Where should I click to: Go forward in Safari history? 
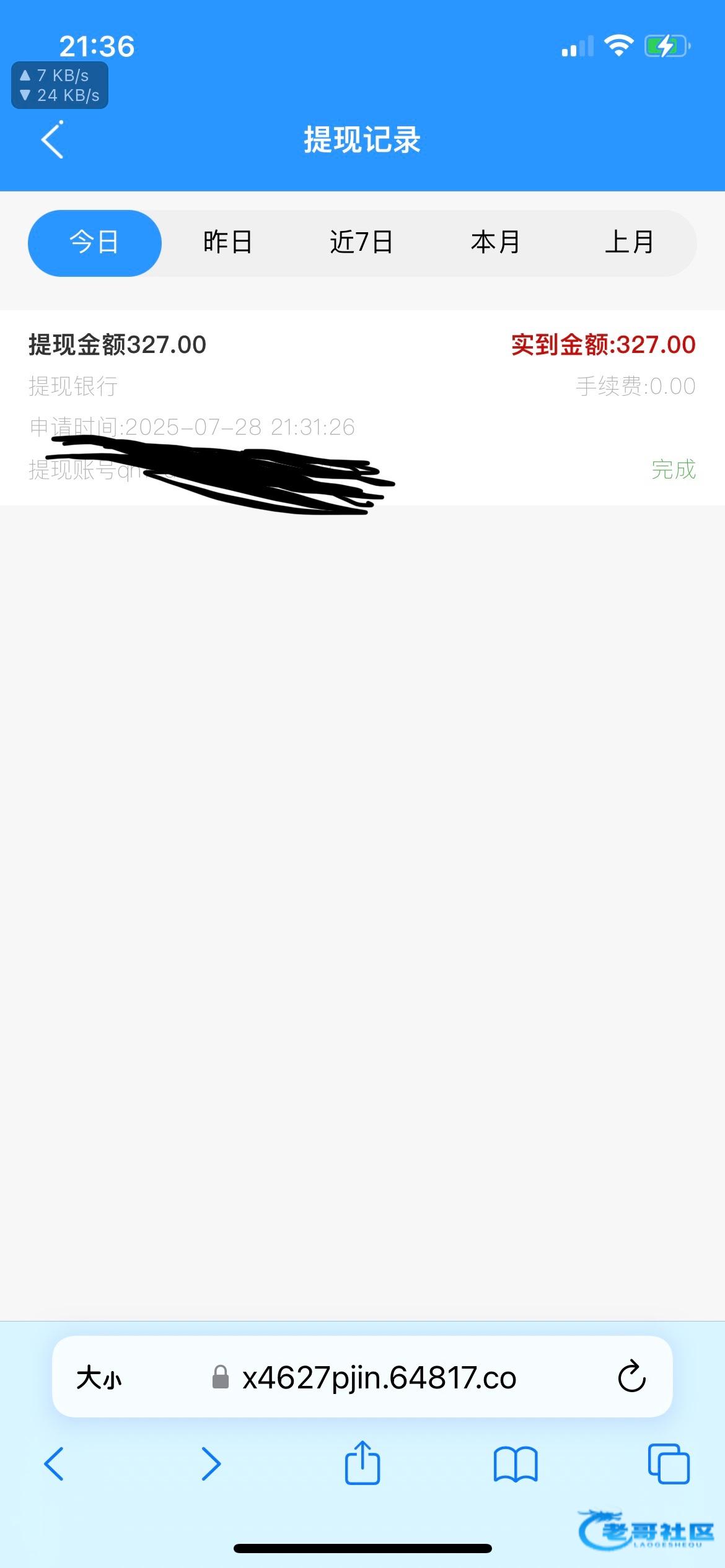coord(211,1464)
